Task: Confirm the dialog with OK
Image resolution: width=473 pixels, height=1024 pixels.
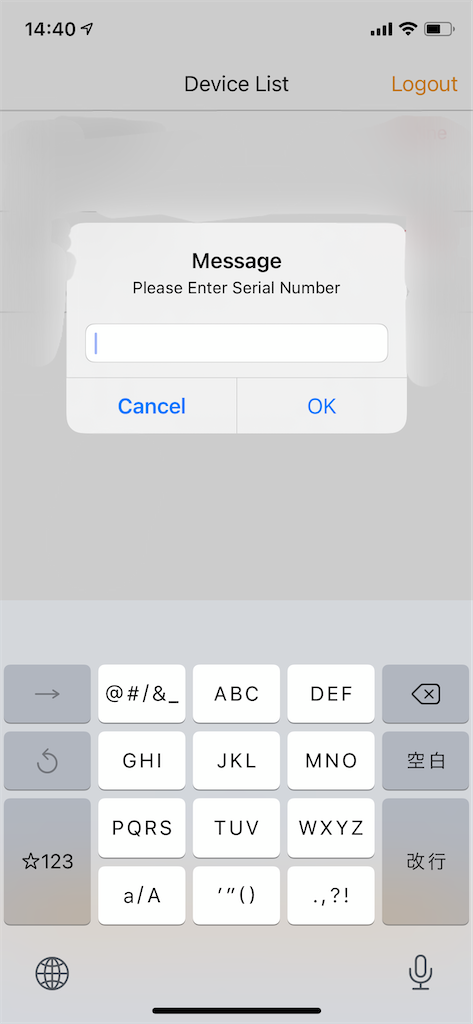Action: tap(321, 406)
